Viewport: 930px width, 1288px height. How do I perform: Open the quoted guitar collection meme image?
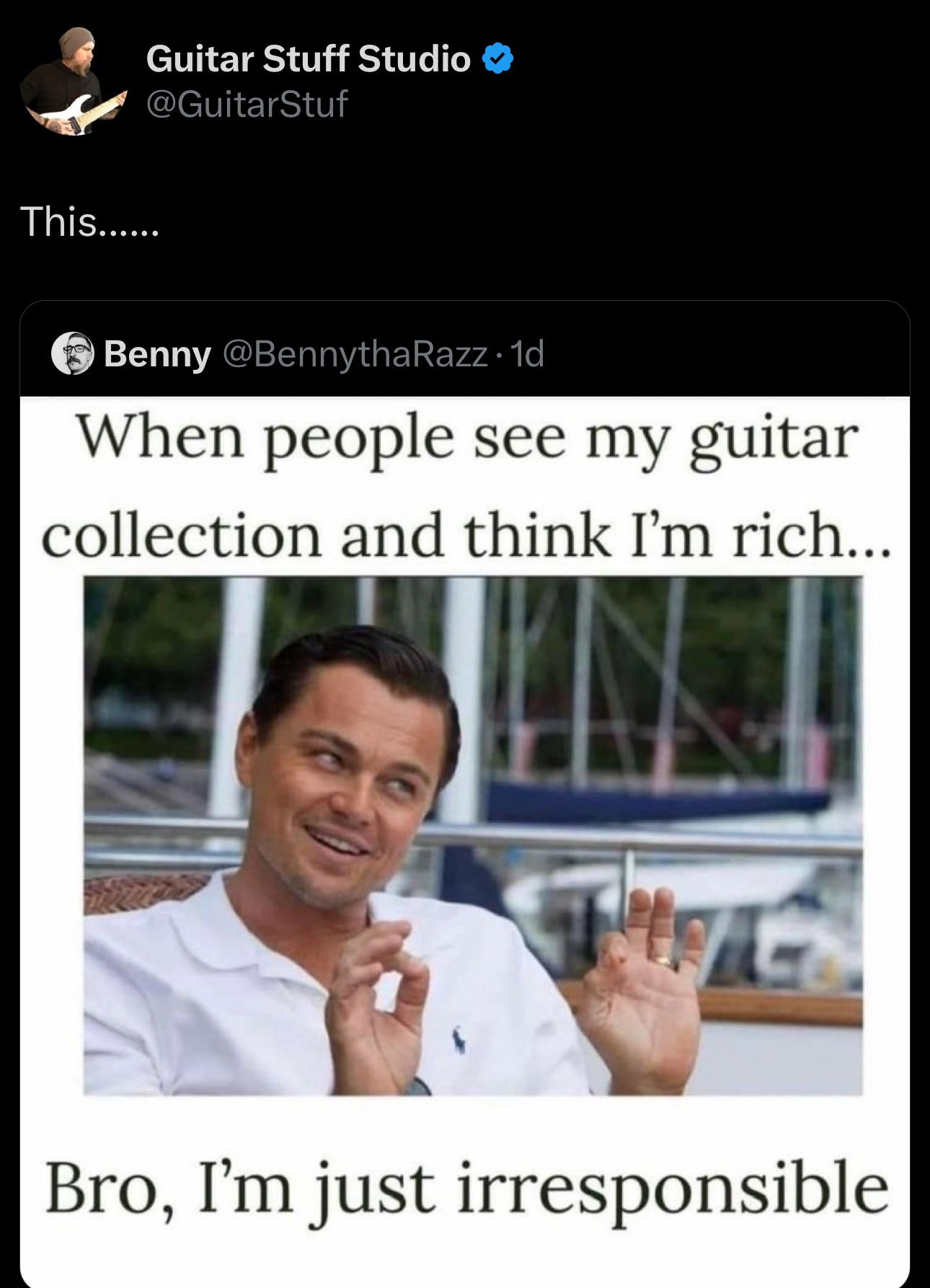point(465,837)
